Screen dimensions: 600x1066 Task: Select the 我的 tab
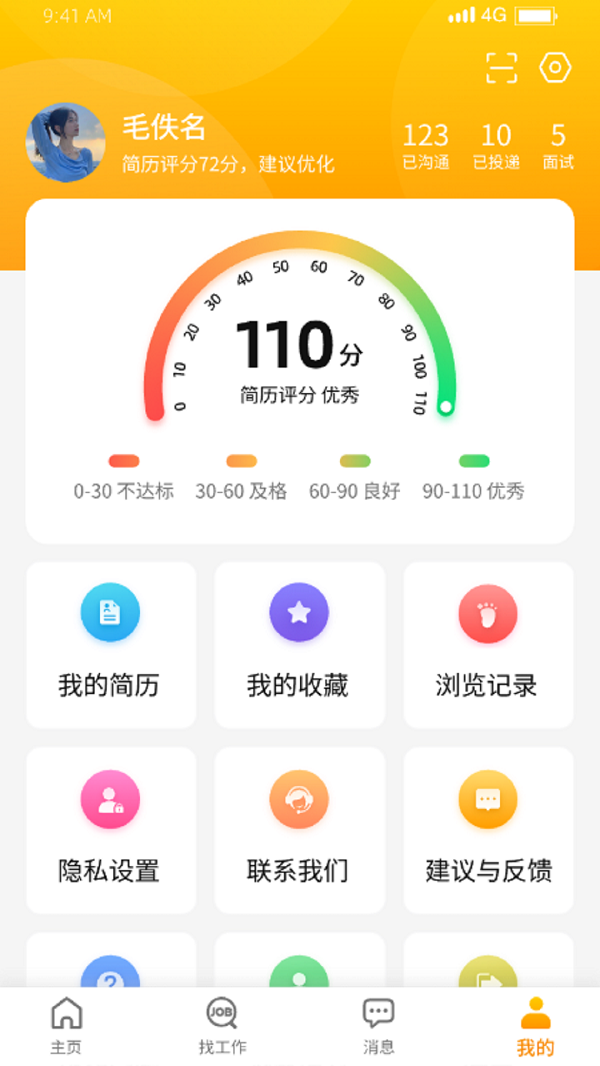tap(535, 1026)
